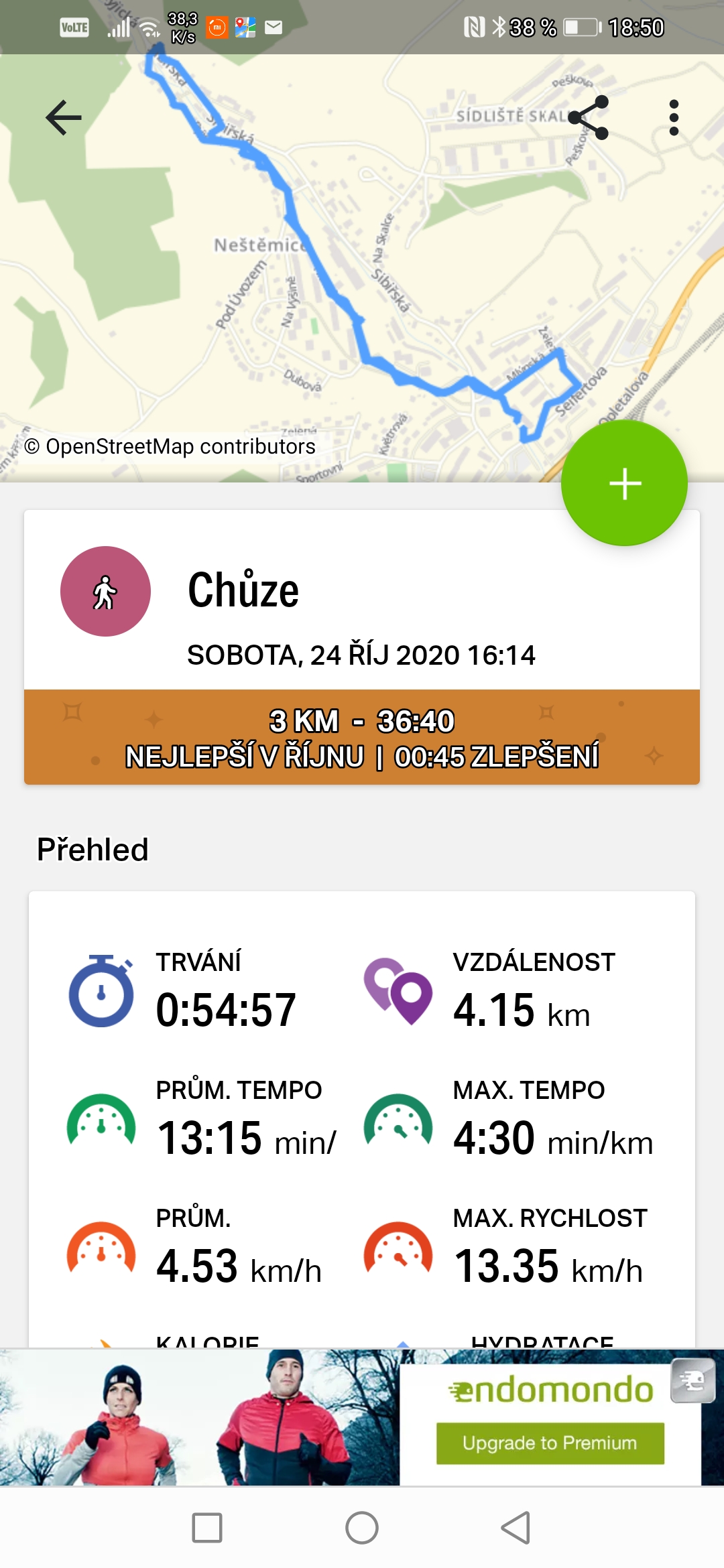Open recent apps from navigation bar
This screenshot has width=724, height=1568.
coord(207,1528)
